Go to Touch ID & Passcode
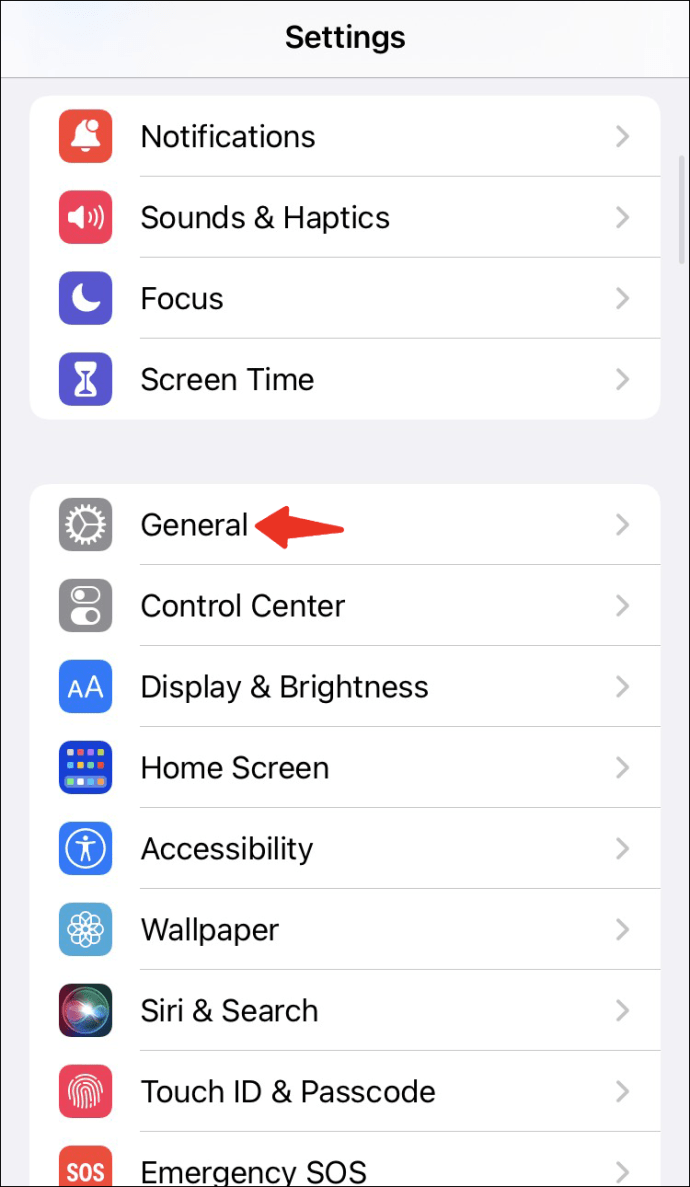 point(345,1092)
